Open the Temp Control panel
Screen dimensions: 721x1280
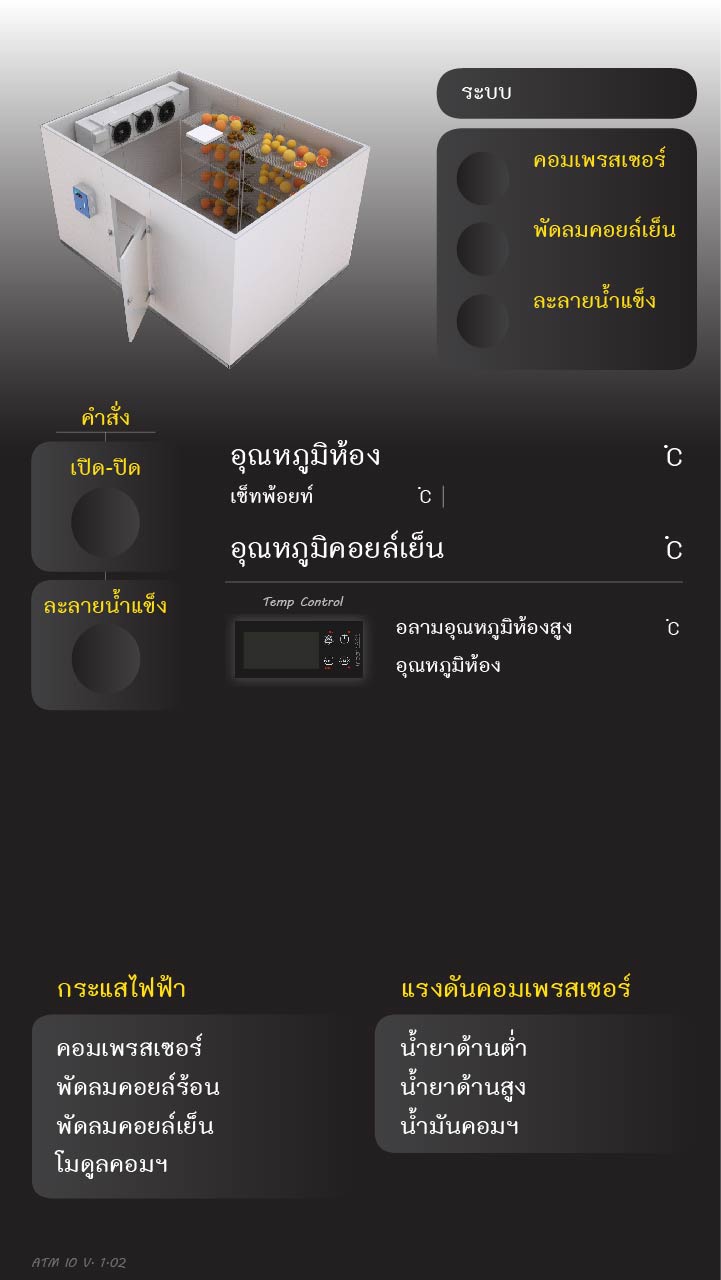(x=300, y=650)
